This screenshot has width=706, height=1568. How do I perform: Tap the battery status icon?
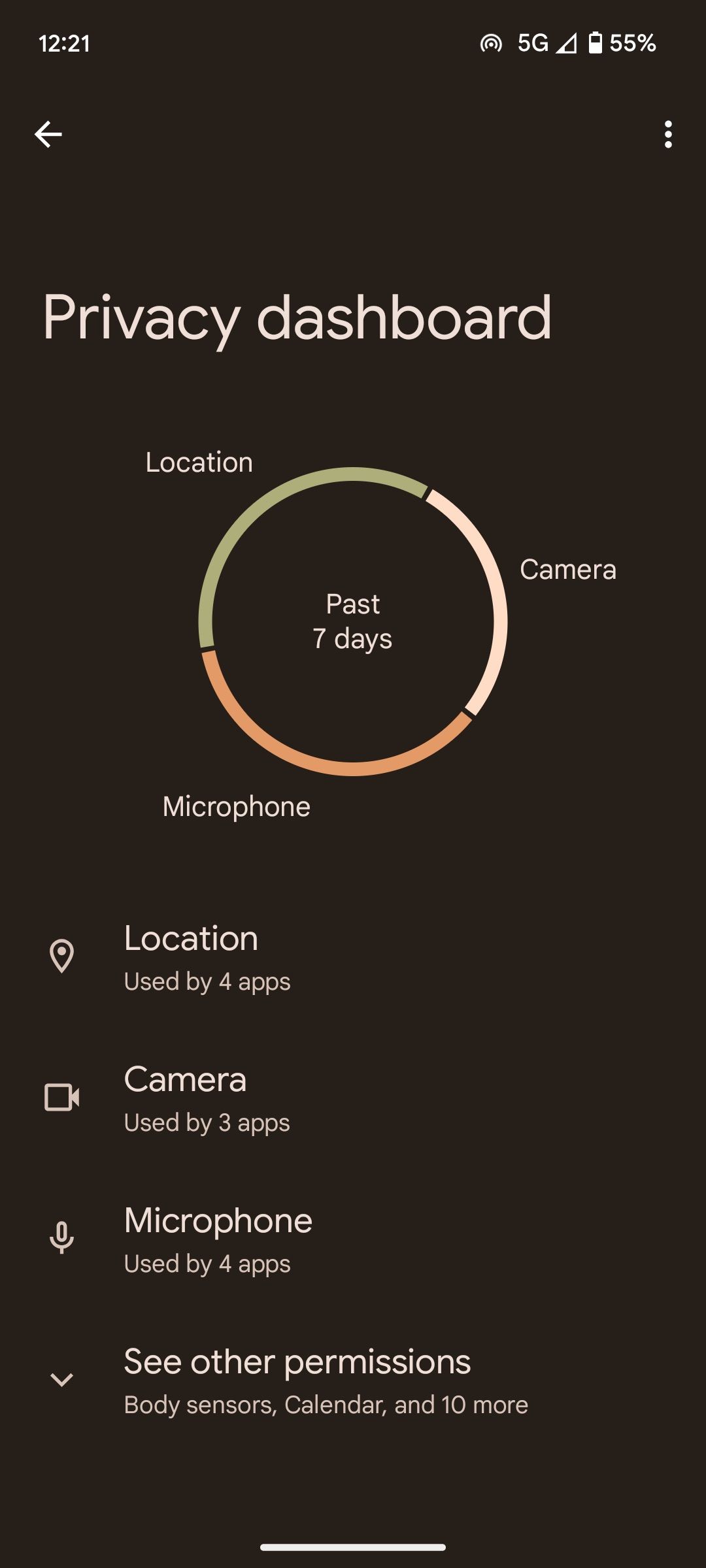pyautogui.click(x=596, y=44)
